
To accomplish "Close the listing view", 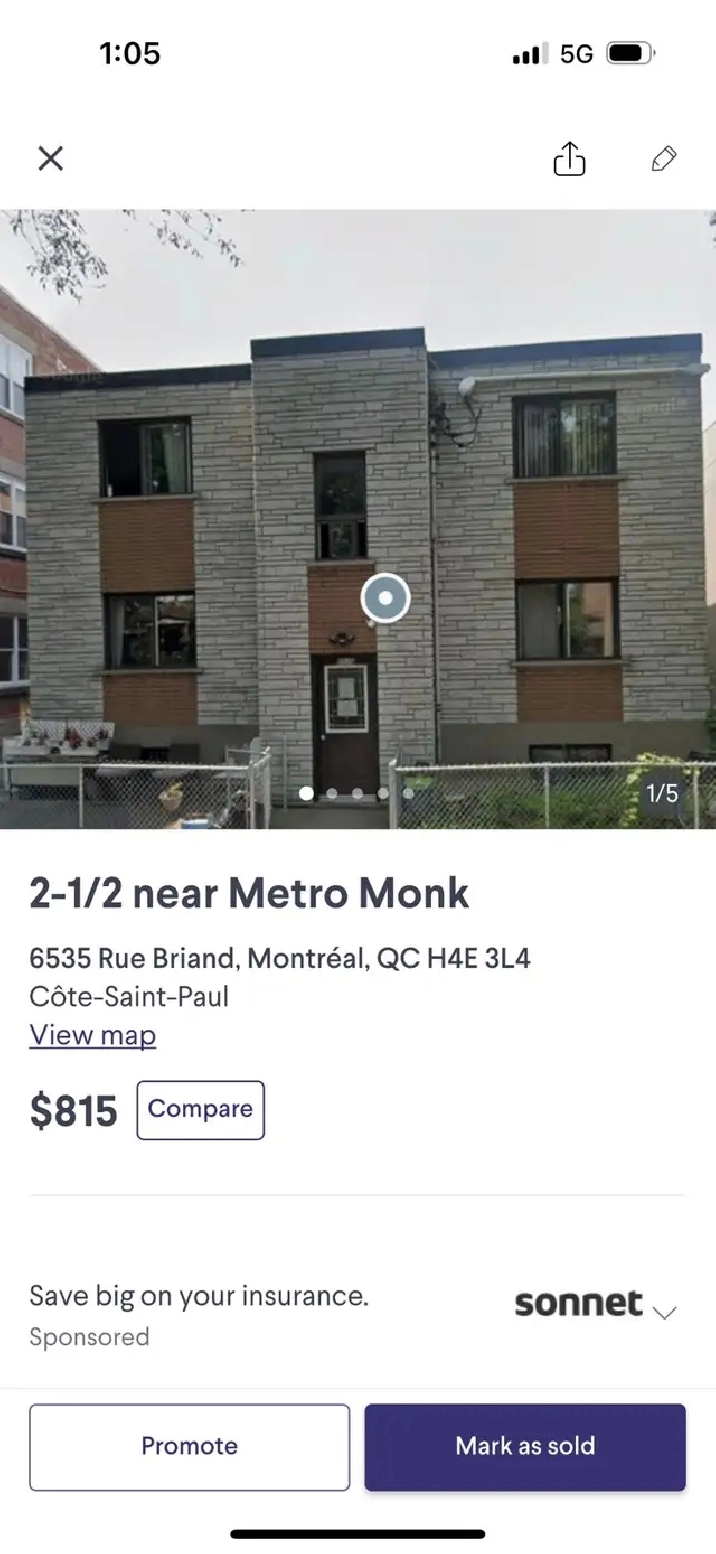I will [x=51, y=158].
